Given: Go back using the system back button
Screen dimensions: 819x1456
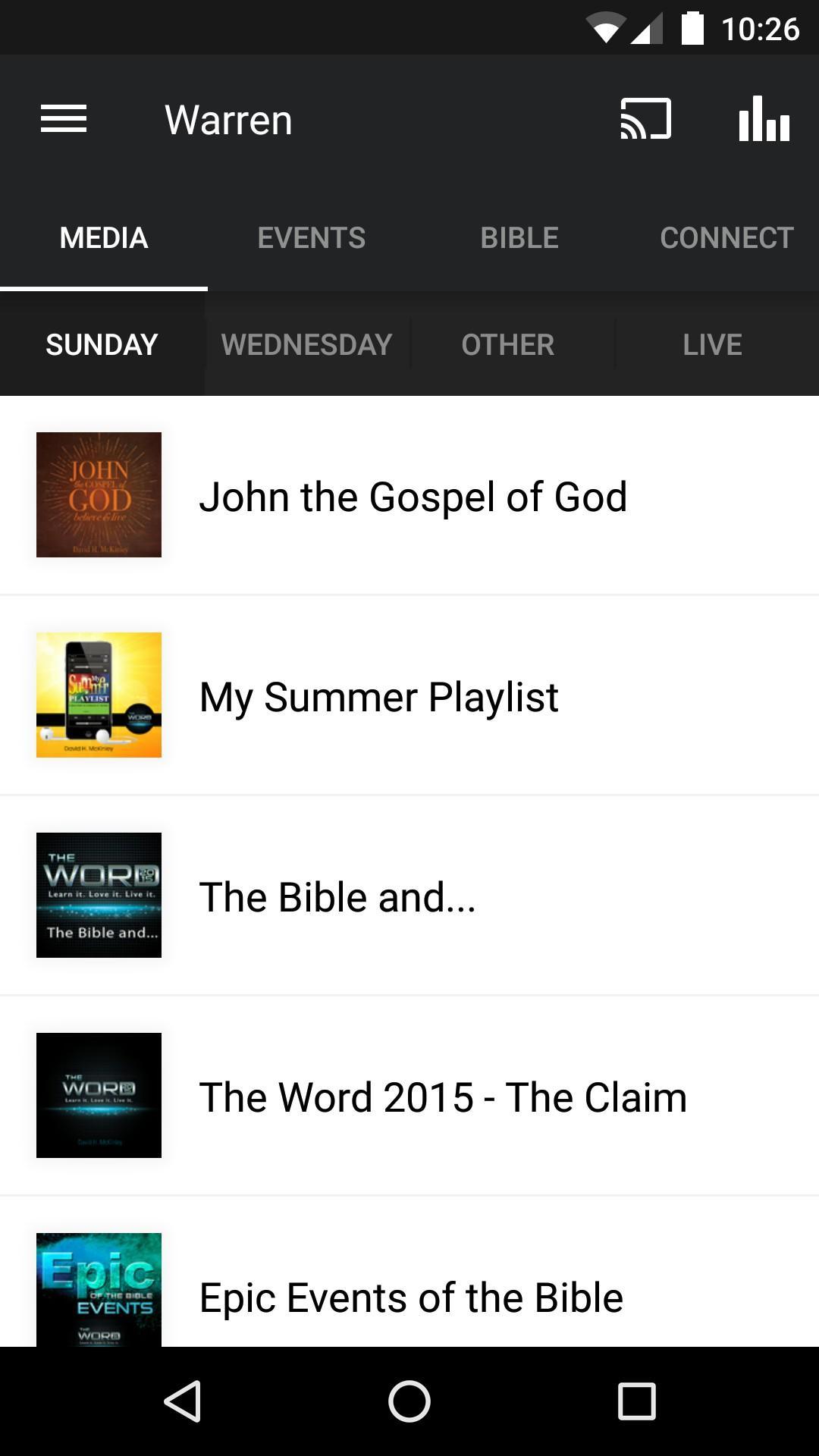Looking at the screenshot, I should (x=183, y=1401).
